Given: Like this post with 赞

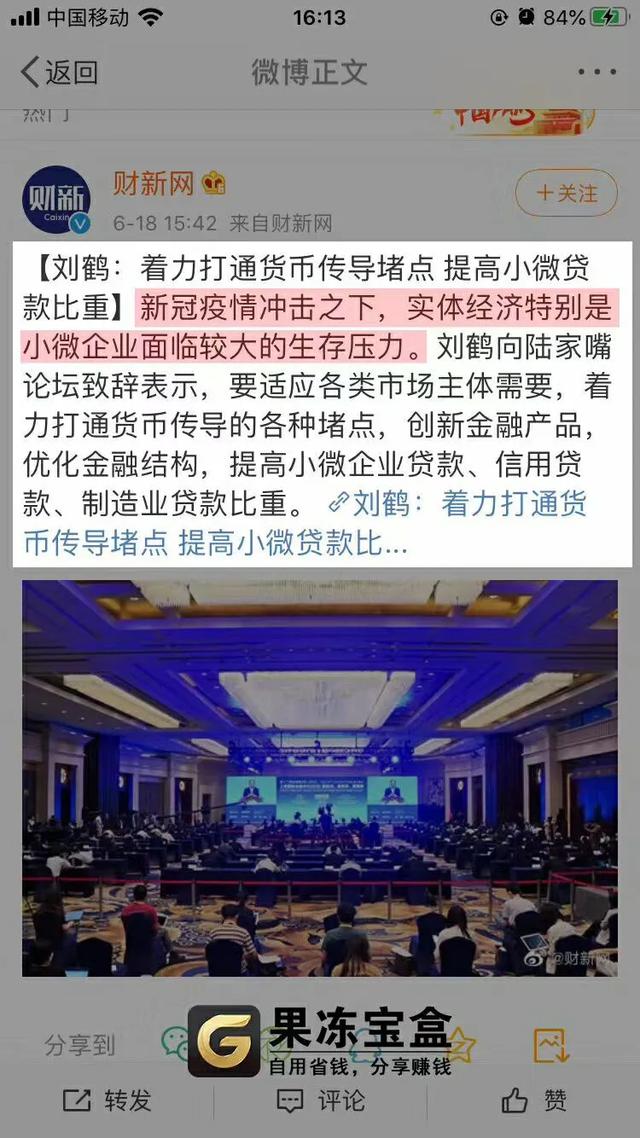Looking at the screenshot, I should click(534, 1101).
